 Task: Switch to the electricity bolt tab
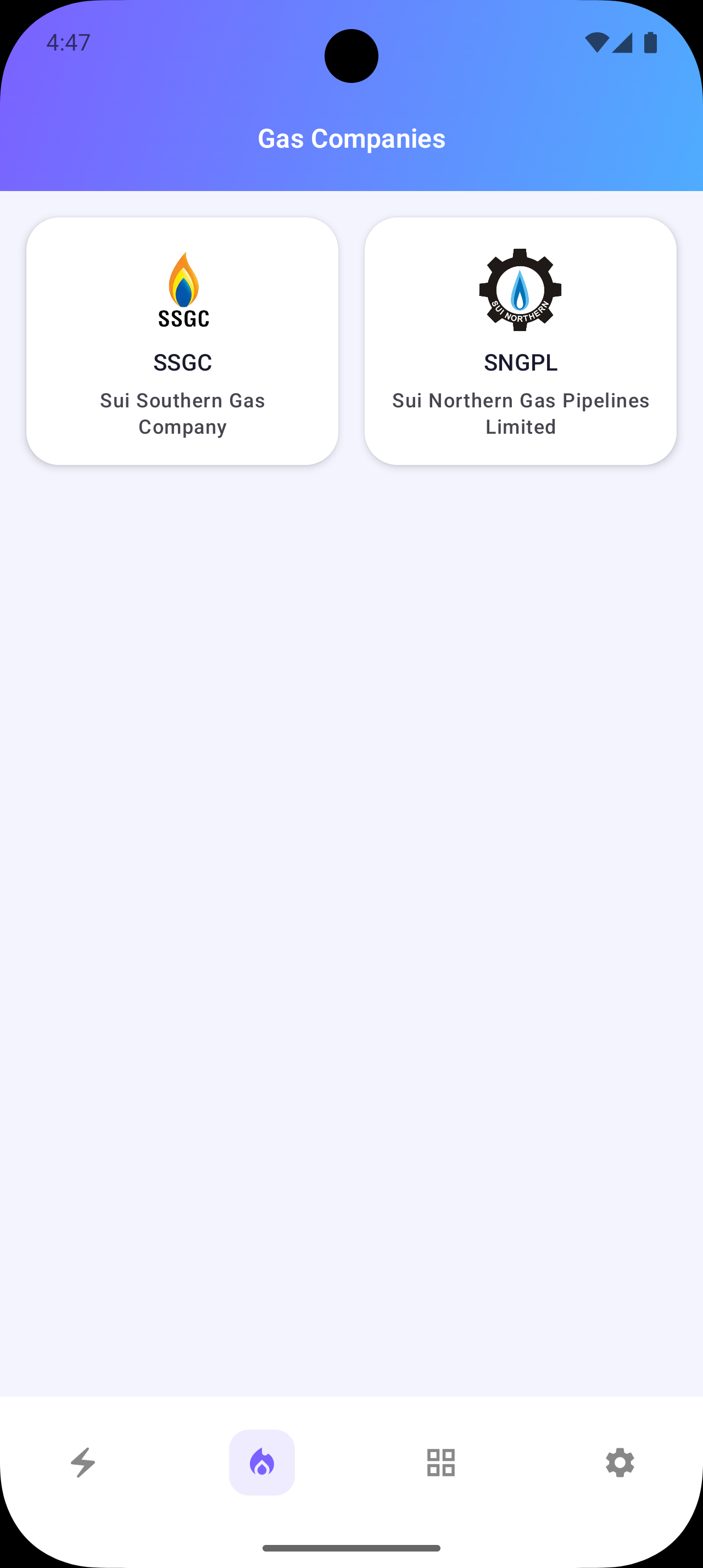(x=83, y=1462)
